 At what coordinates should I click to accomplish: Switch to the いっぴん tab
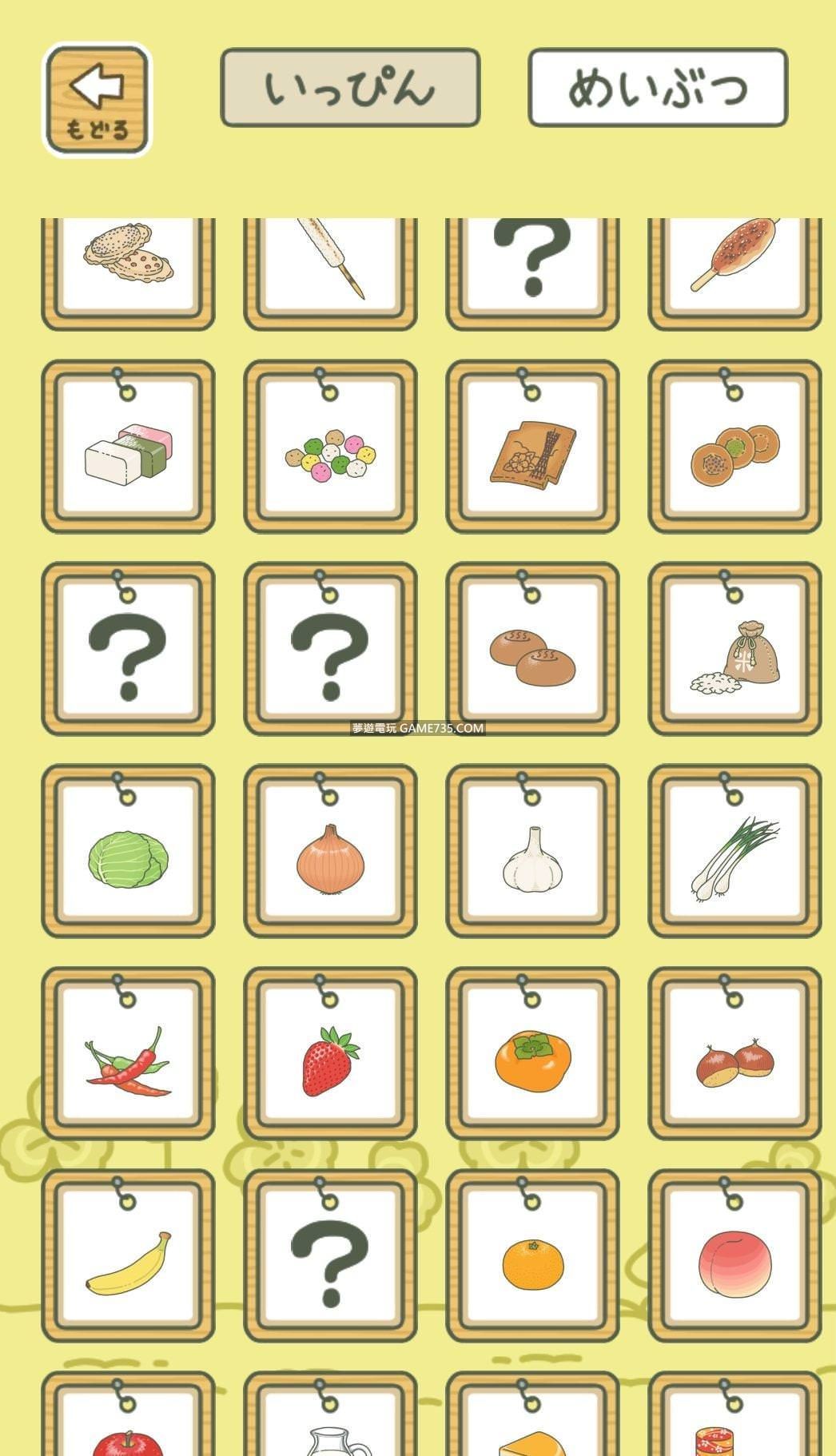pyautogui.click(x=350, y=87)
